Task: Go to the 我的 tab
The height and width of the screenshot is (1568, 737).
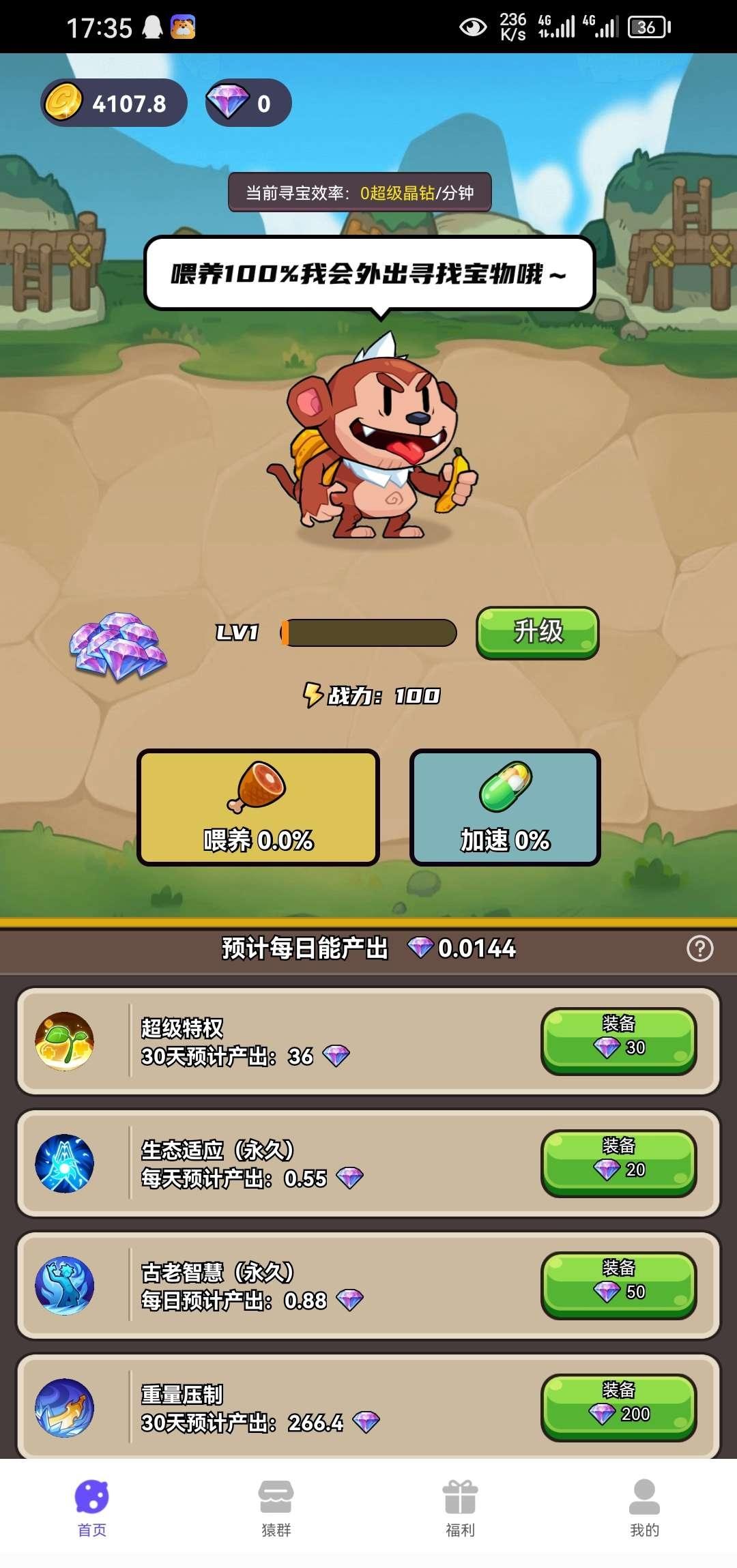Action: (644, 1508)
